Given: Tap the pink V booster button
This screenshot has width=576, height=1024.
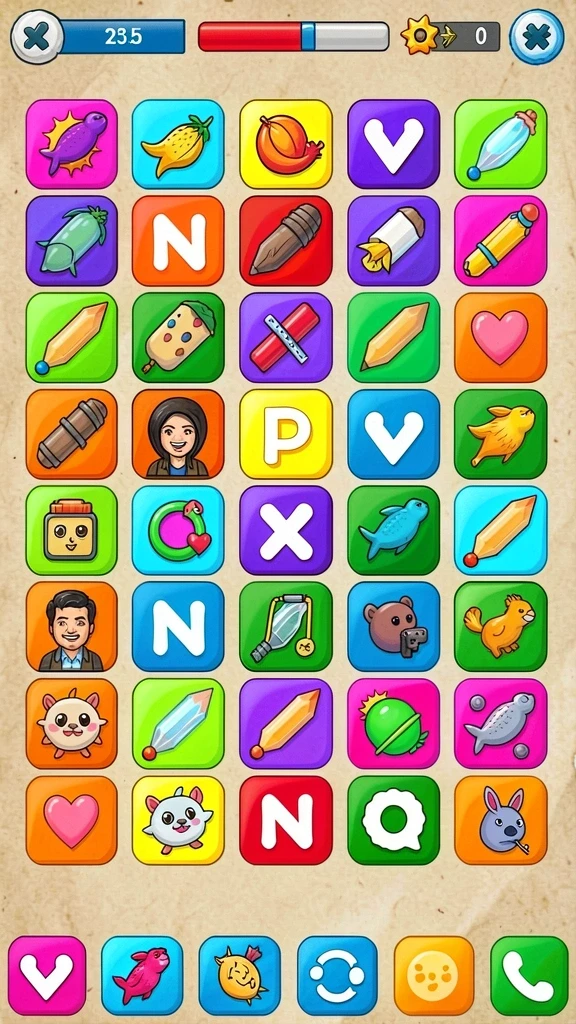Looking at the screenshot, I should 47,976.
